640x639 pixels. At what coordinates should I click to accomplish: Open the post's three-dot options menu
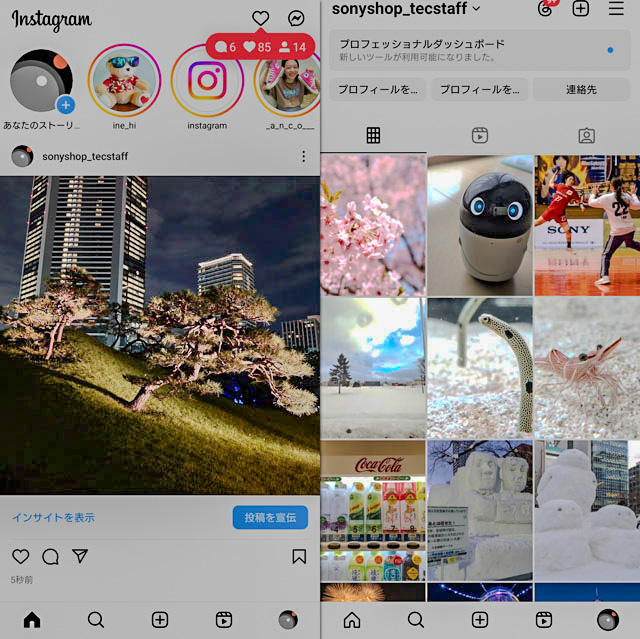tap(304, 157)
